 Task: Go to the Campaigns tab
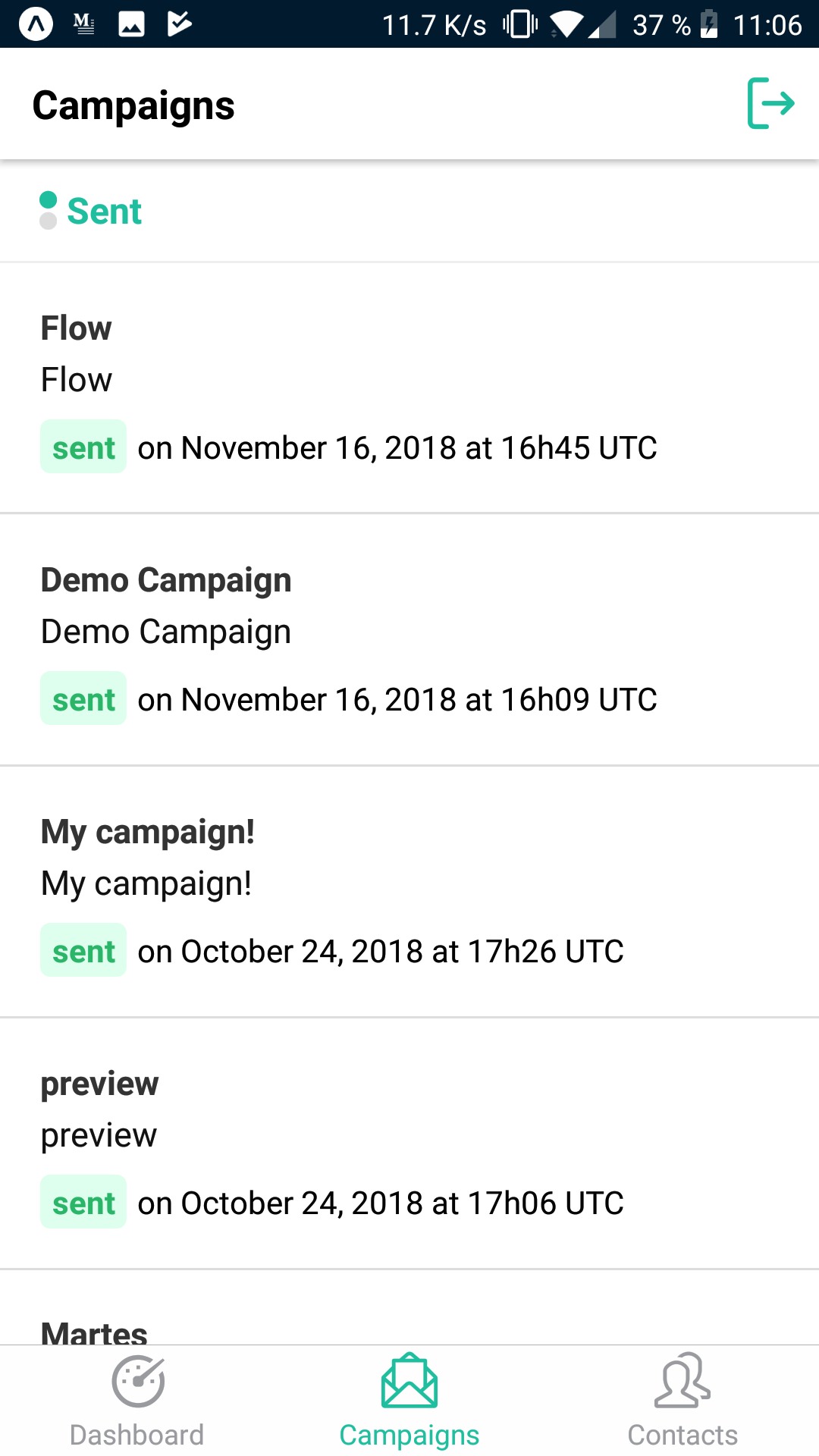click(409, 1401)
